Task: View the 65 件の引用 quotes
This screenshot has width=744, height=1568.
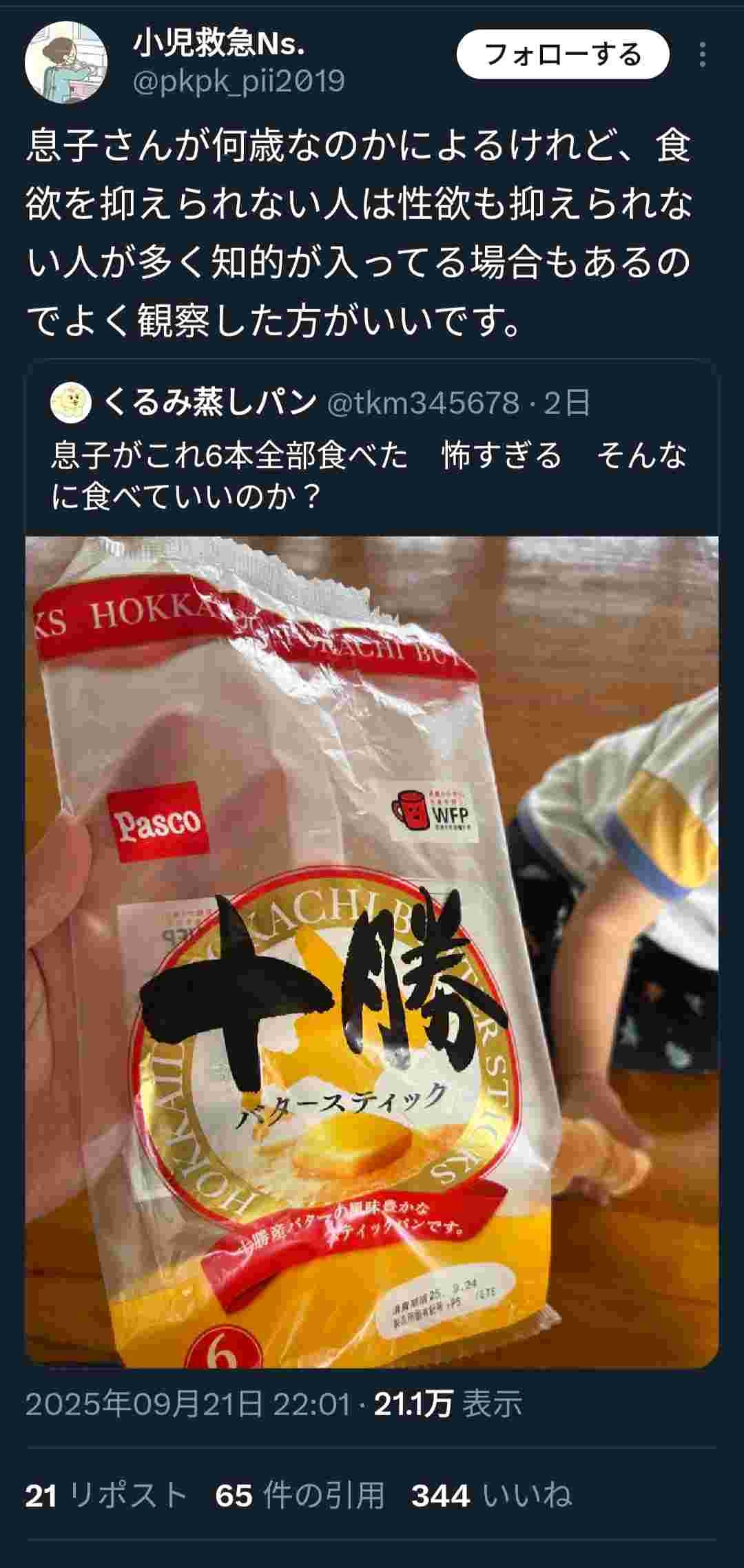Action: click(x=299, y=1496)
